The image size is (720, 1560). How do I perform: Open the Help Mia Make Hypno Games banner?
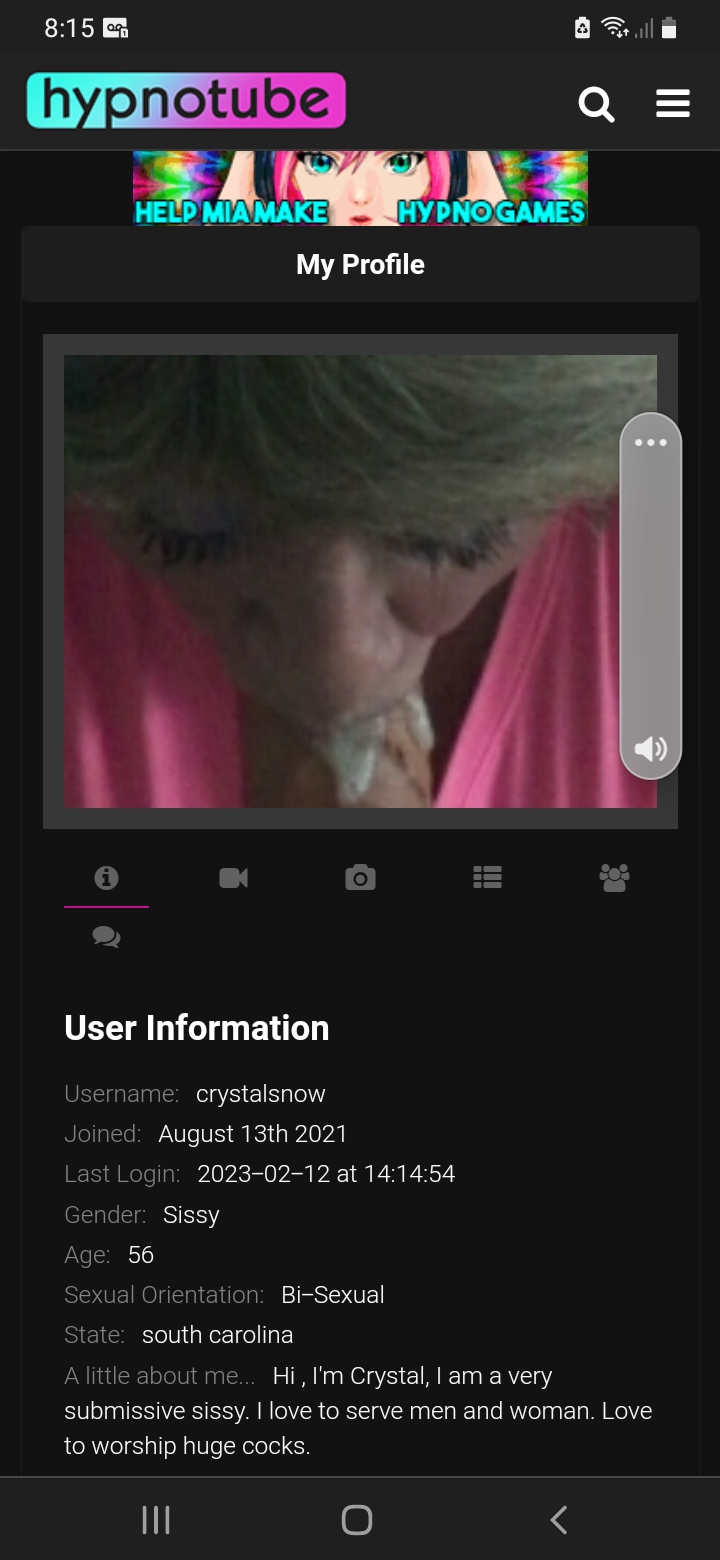click(360, 188)
